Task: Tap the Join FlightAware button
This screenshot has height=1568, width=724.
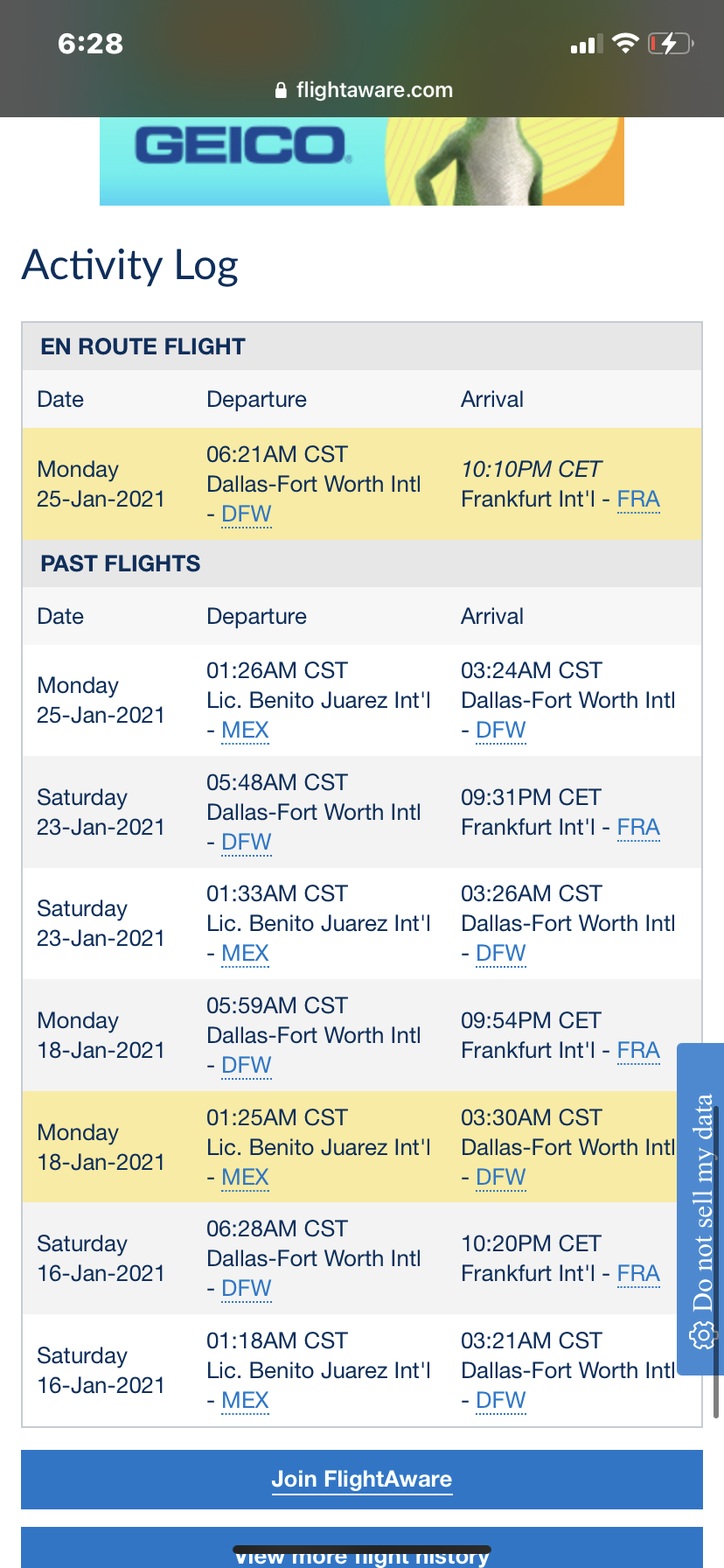Action: 362,1480
